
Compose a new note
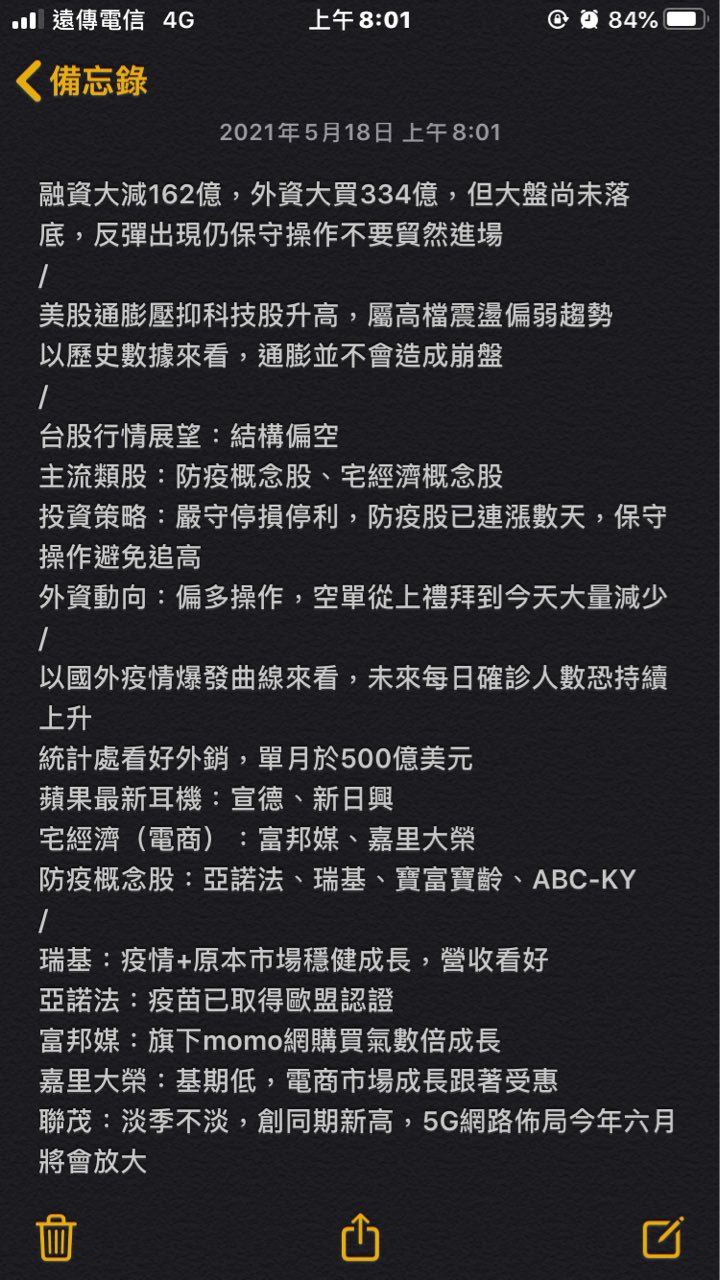(x=663, y=1237)
